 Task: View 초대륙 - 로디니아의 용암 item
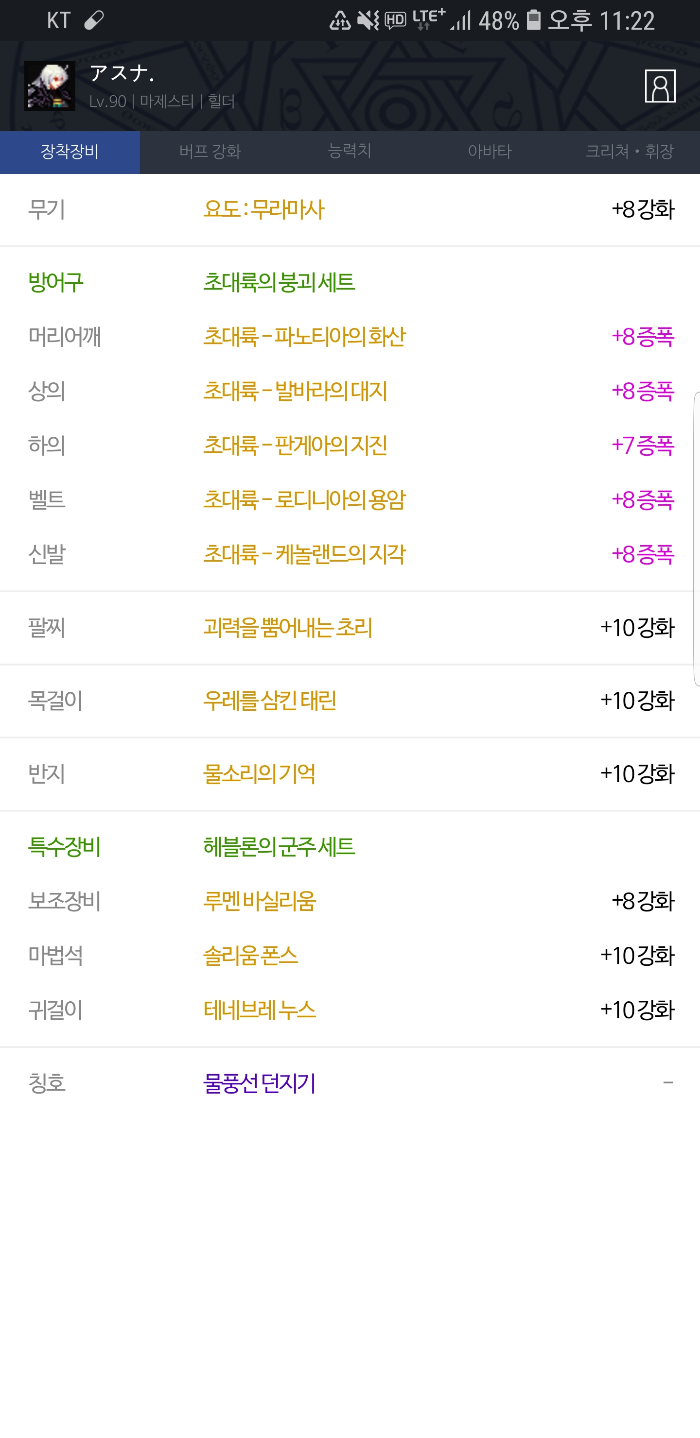click(x=304, y=499)
